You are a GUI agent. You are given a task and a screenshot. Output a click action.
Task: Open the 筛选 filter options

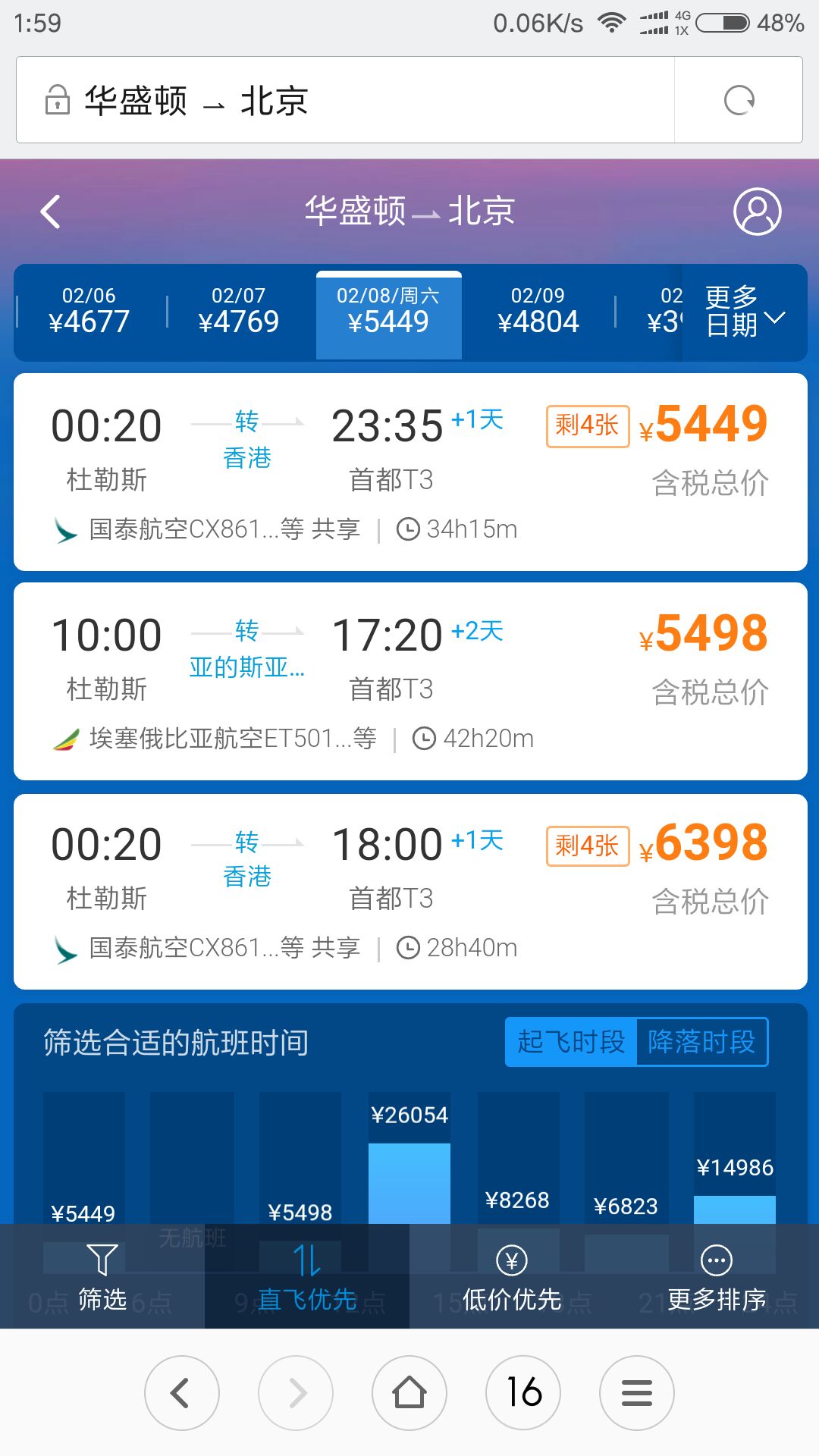[102, 1276]
